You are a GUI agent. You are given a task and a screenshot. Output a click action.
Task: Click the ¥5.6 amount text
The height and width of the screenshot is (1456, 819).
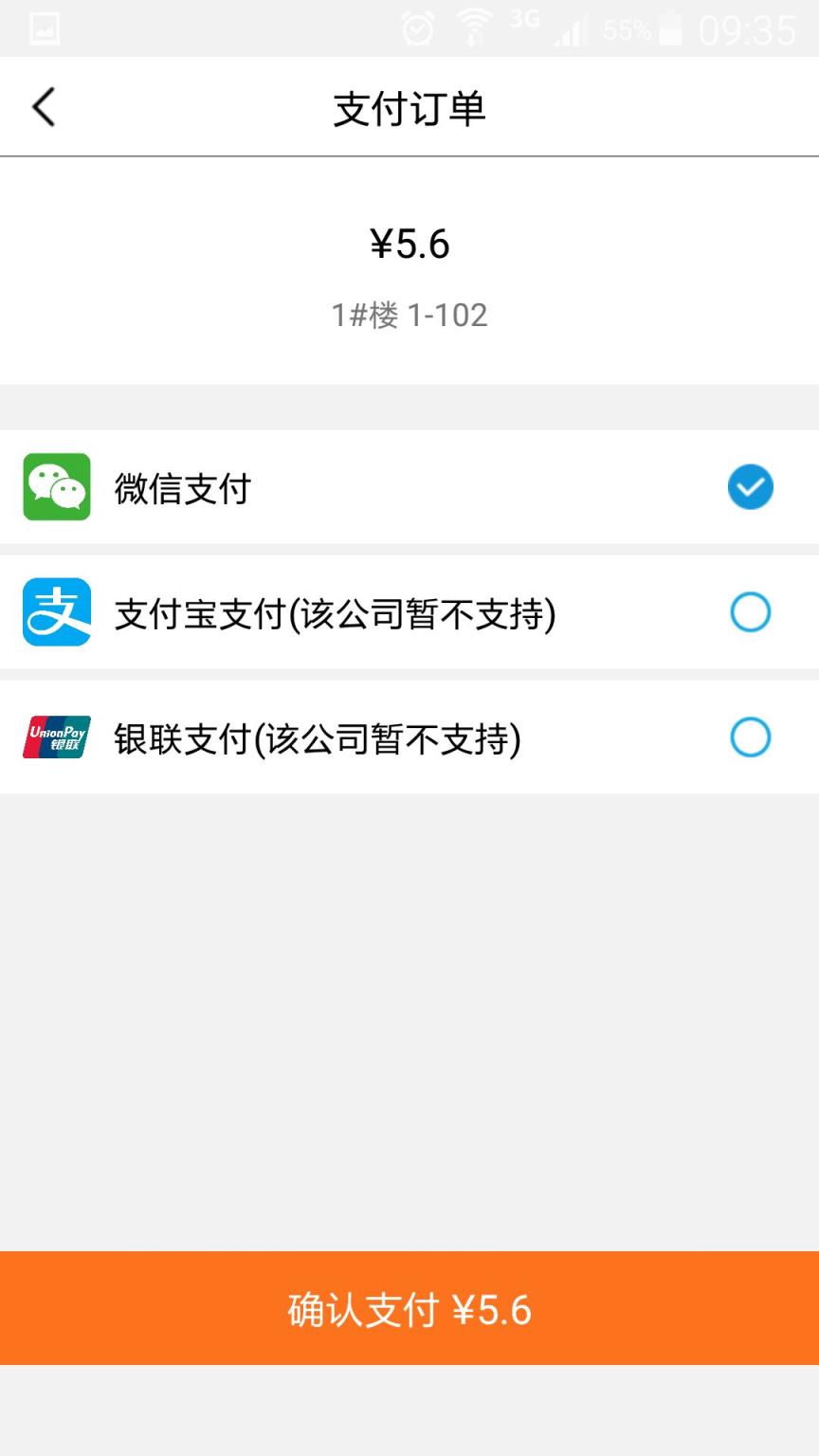(409, 244)
